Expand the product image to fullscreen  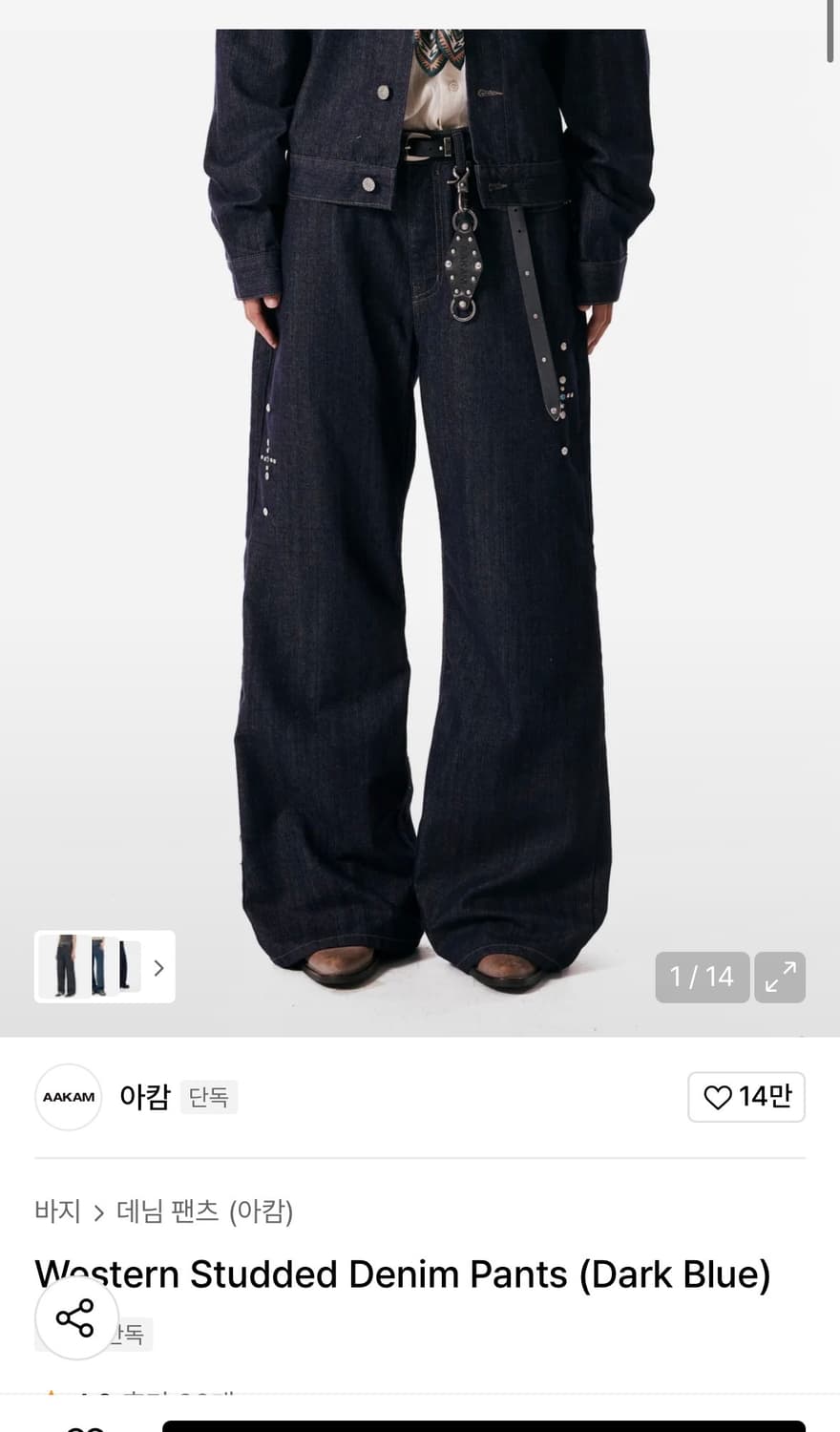[780, 977]
